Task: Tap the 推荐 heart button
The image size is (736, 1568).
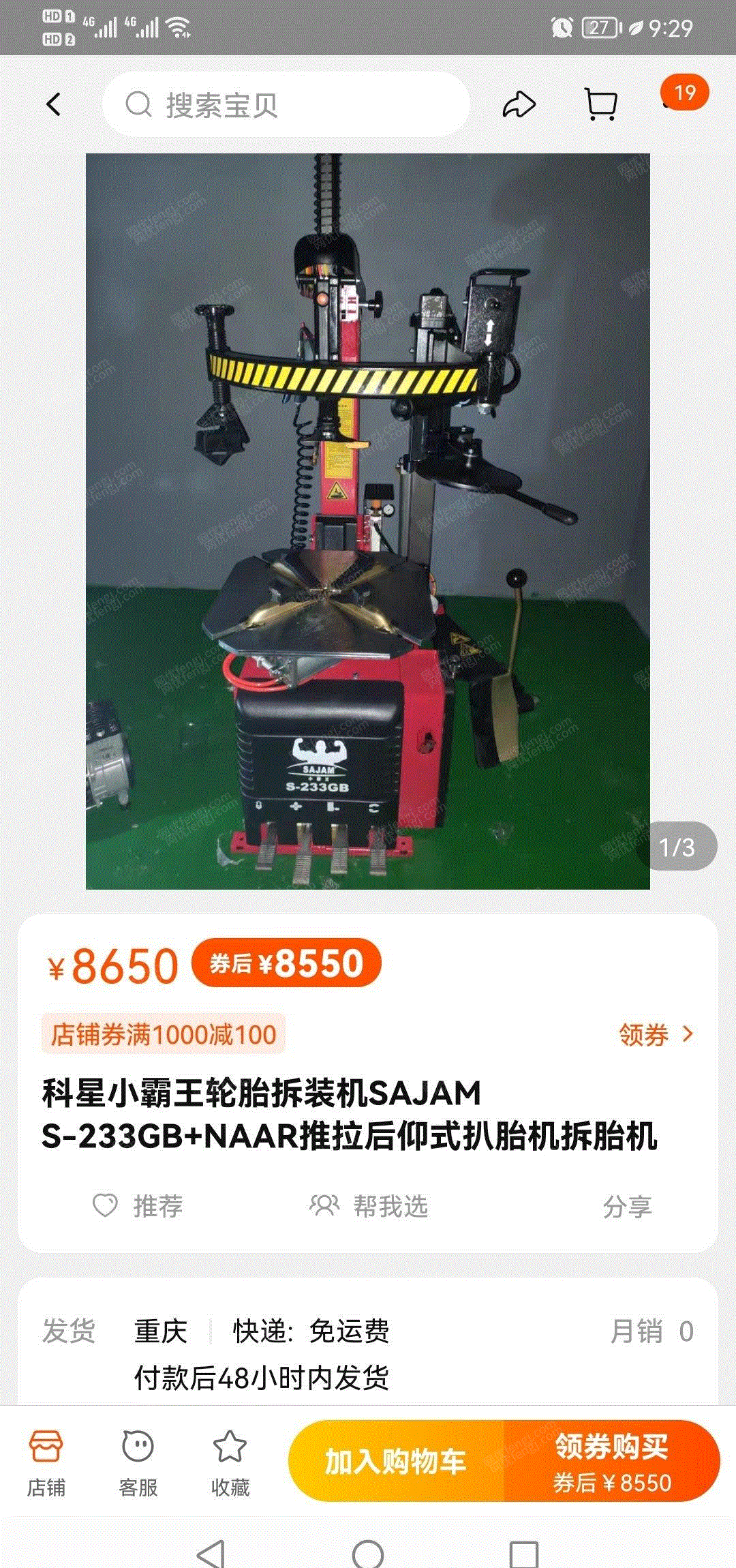Action: [138, 1206]
